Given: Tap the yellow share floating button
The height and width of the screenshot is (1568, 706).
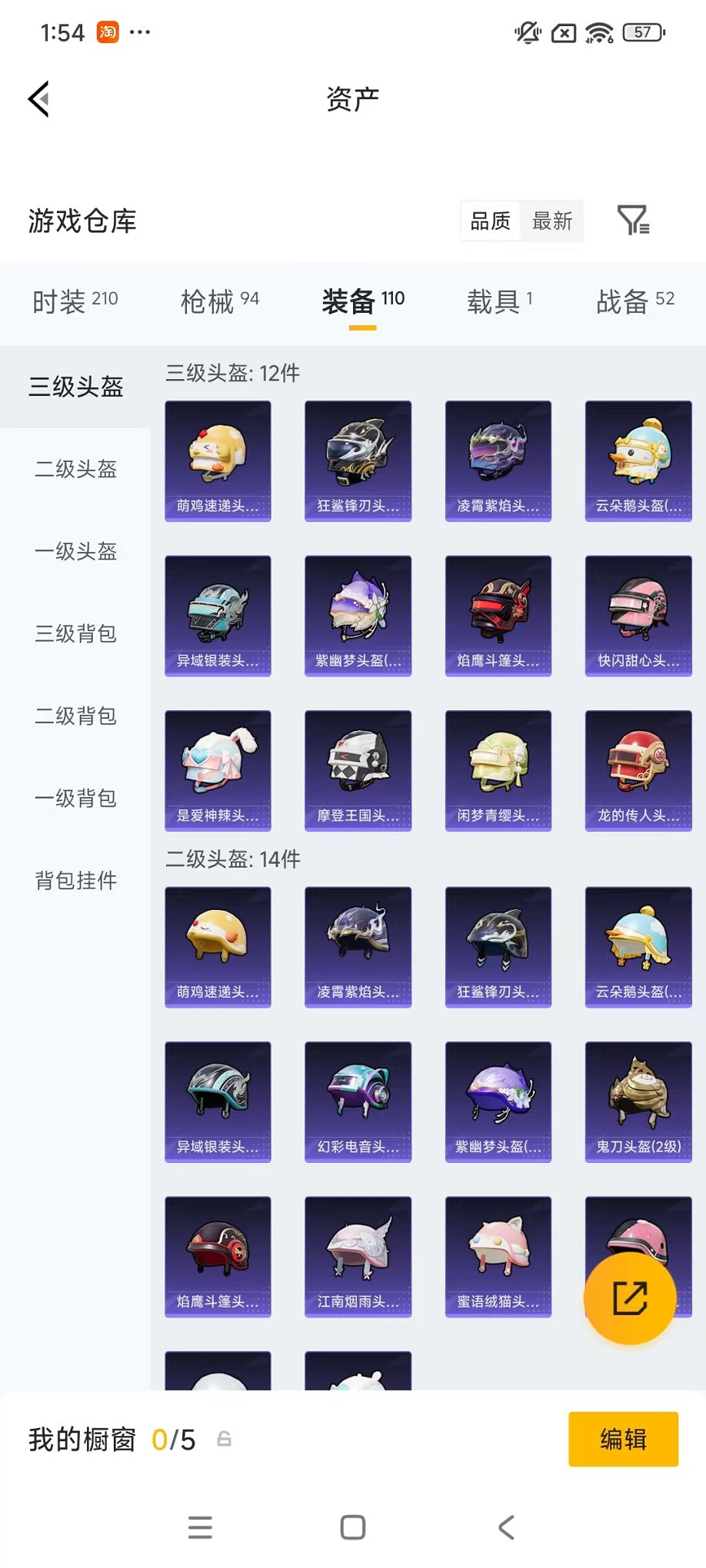Looking at the screenshot, I should pos(630,1298).
